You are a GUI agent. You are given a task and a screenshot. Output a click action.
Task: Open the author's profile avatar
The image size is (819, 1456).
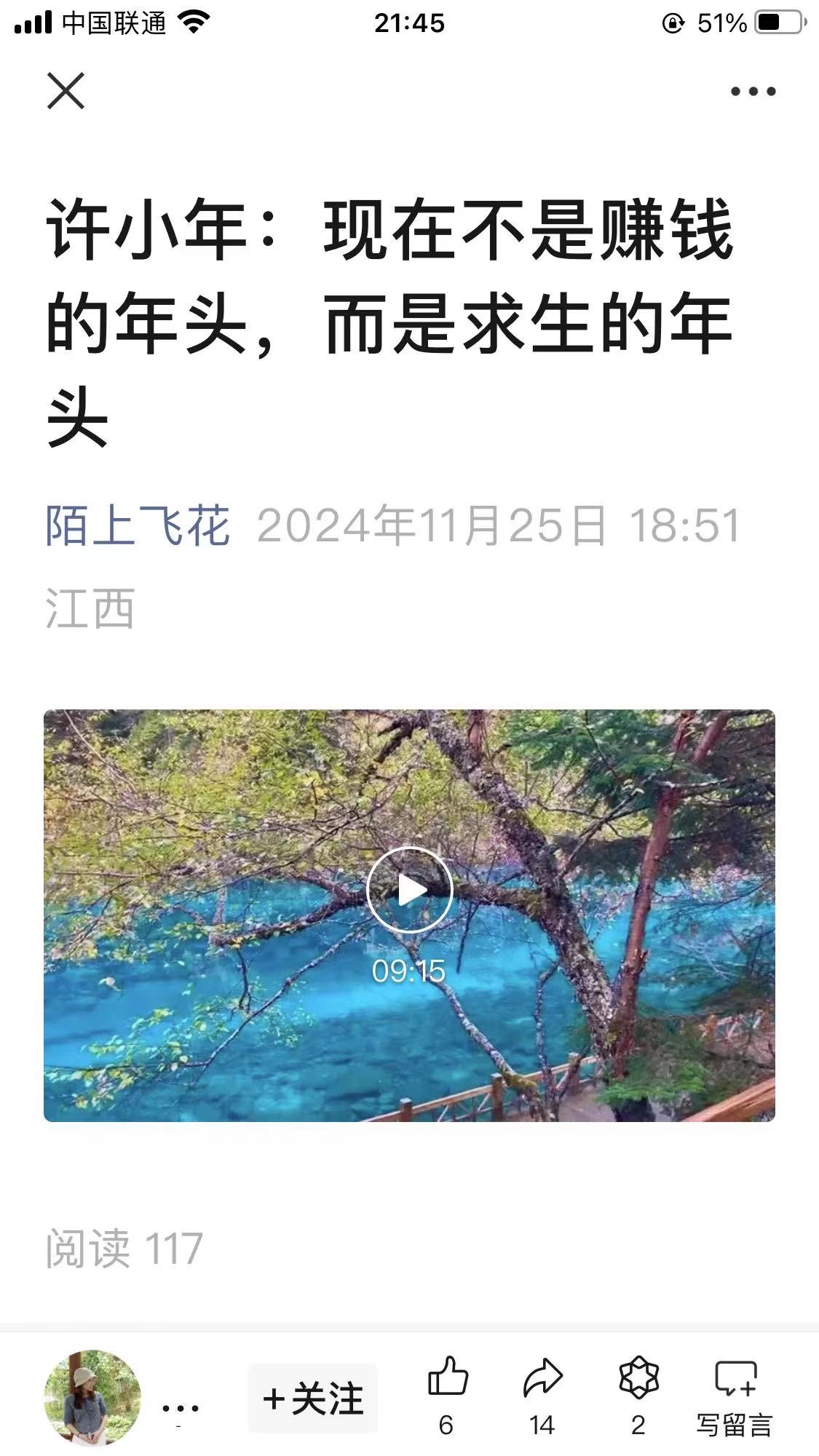[x=92, y=1398]
